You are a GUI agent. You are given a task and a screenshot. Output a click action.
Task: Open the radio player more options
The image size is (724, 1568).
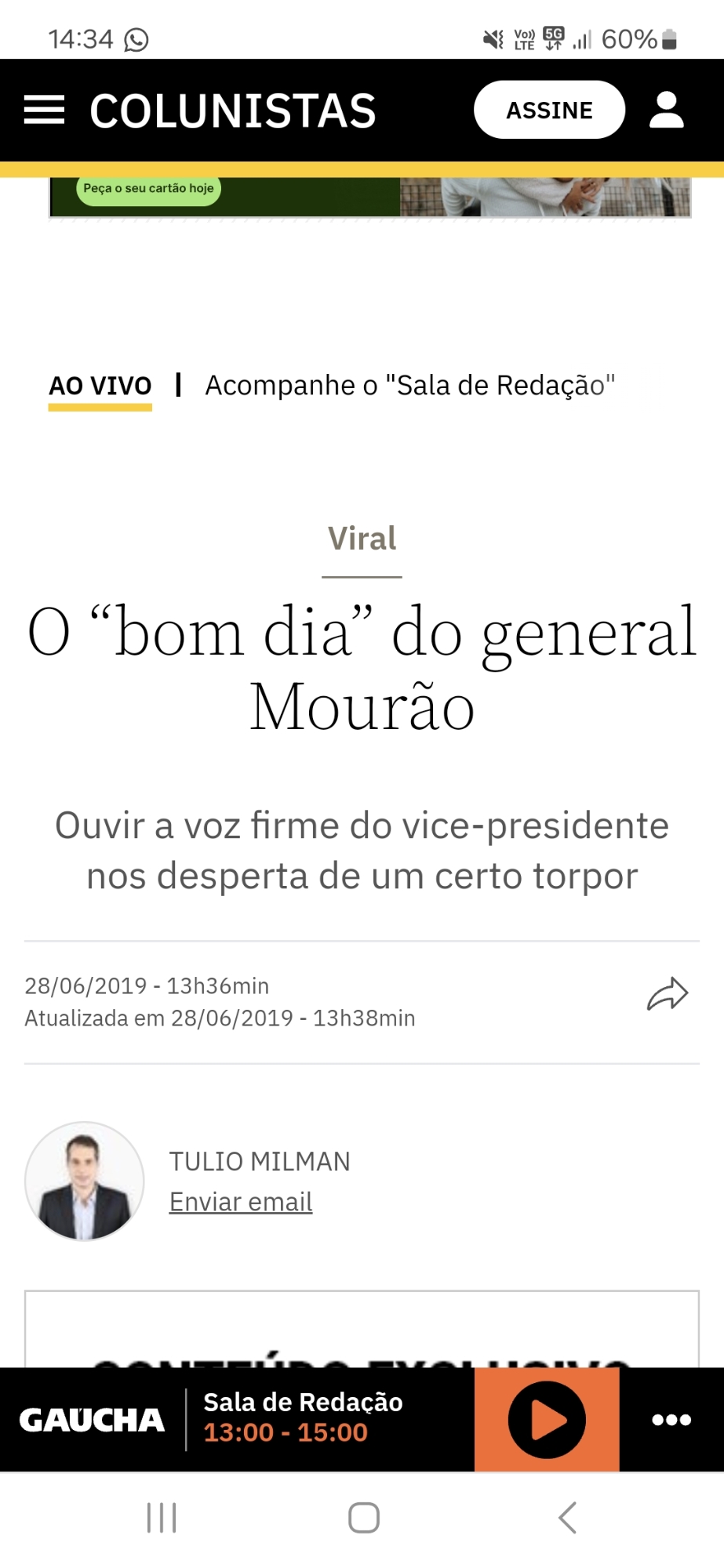click(671, 1420)
